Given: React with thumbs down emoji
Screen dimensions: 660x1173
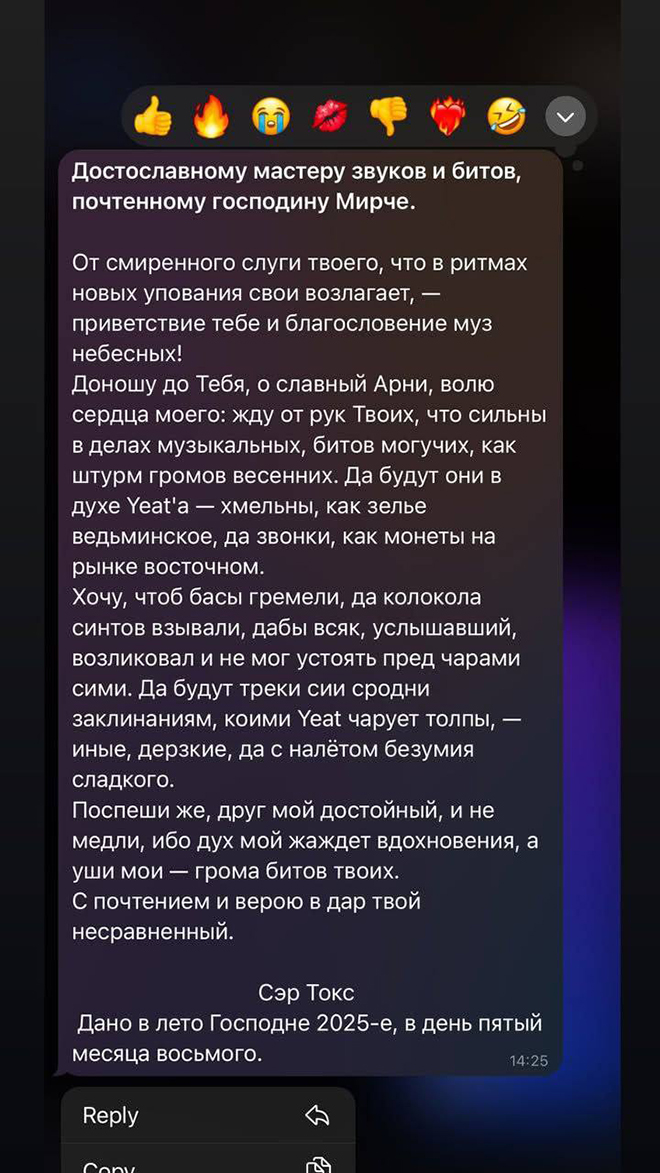Looking at the screenshot, I should 388,118.
